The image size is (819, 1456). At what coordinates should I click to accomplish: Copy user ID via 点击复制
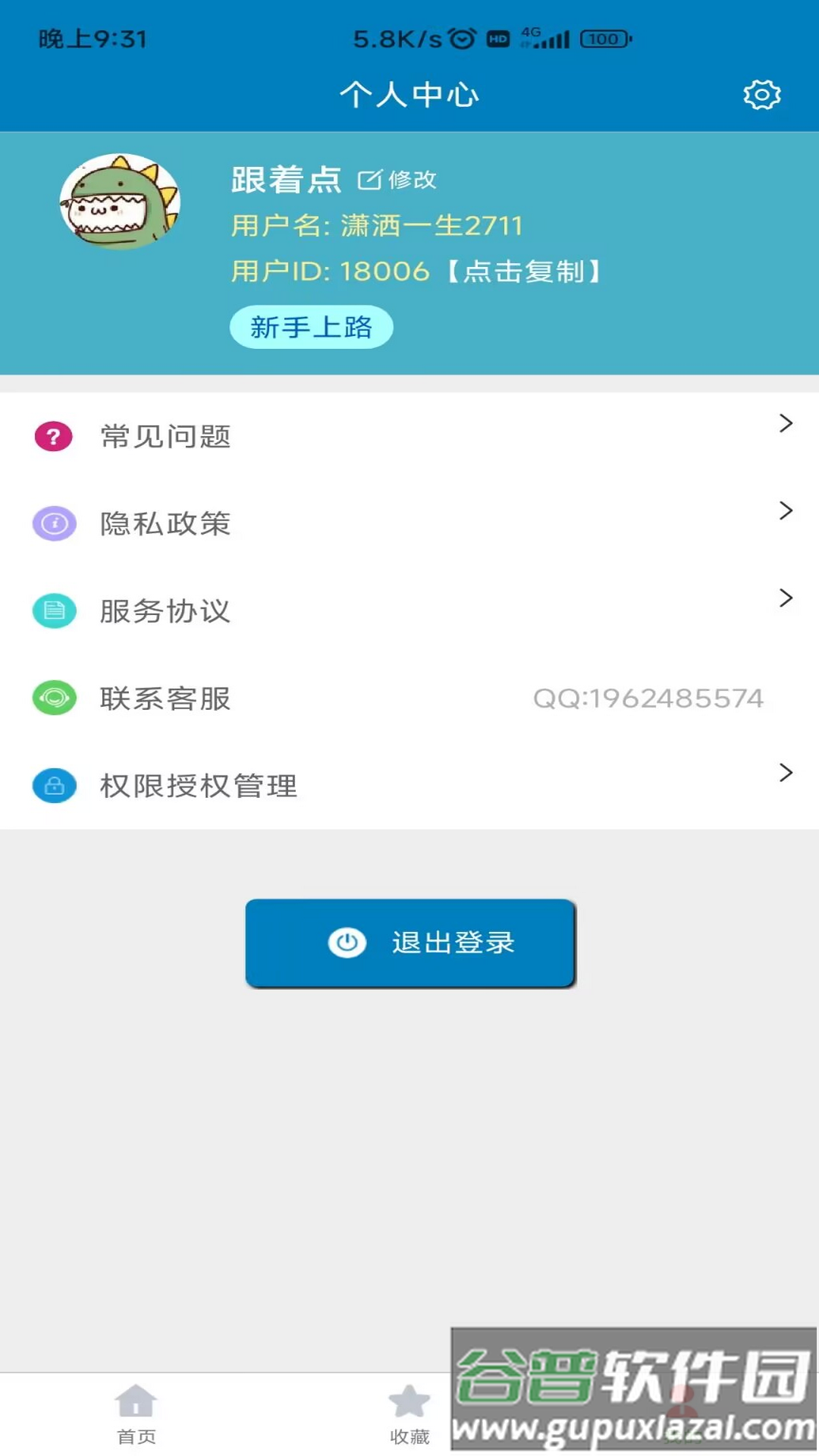pyautogui.click(x=523, y=271)
